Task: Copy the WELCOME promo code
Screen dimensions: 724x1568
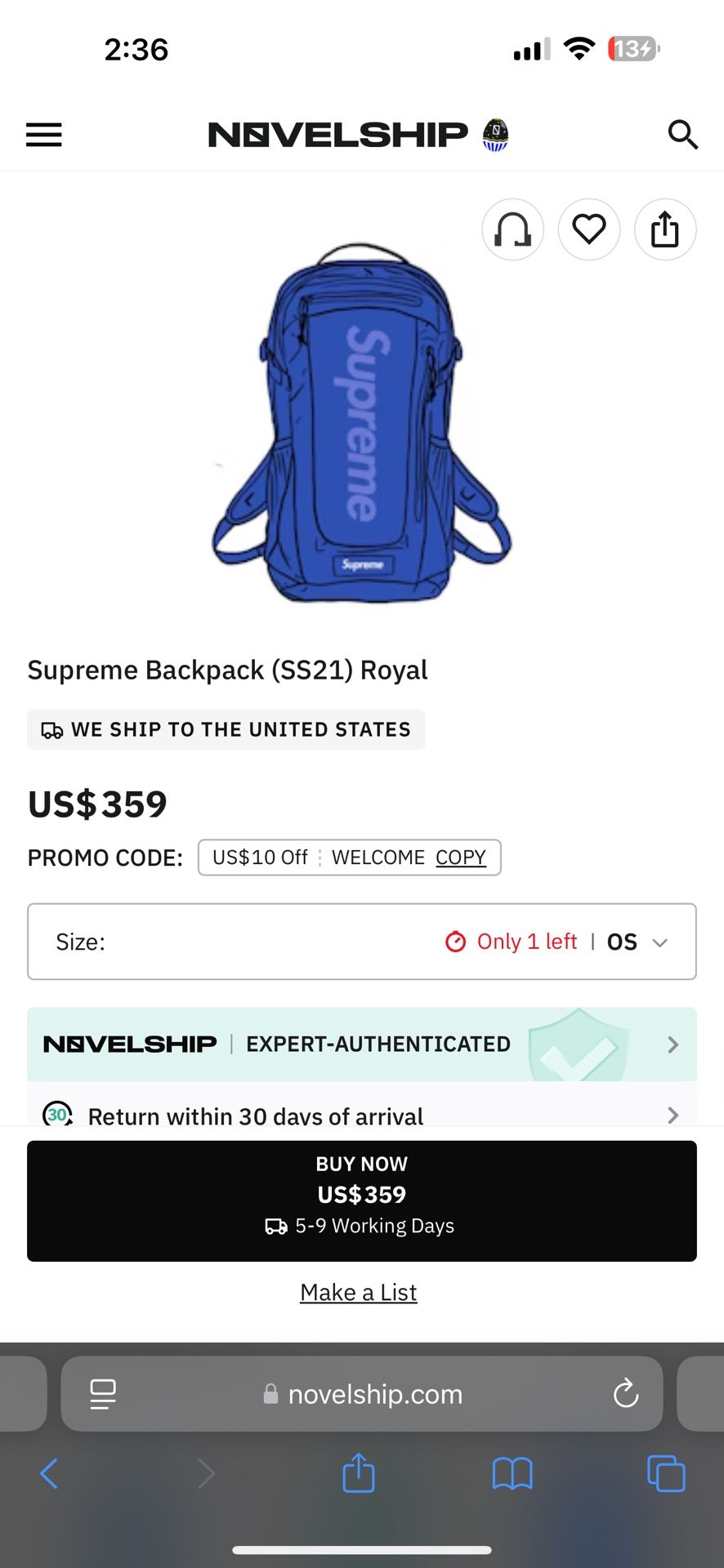Action: click(461, 857)
